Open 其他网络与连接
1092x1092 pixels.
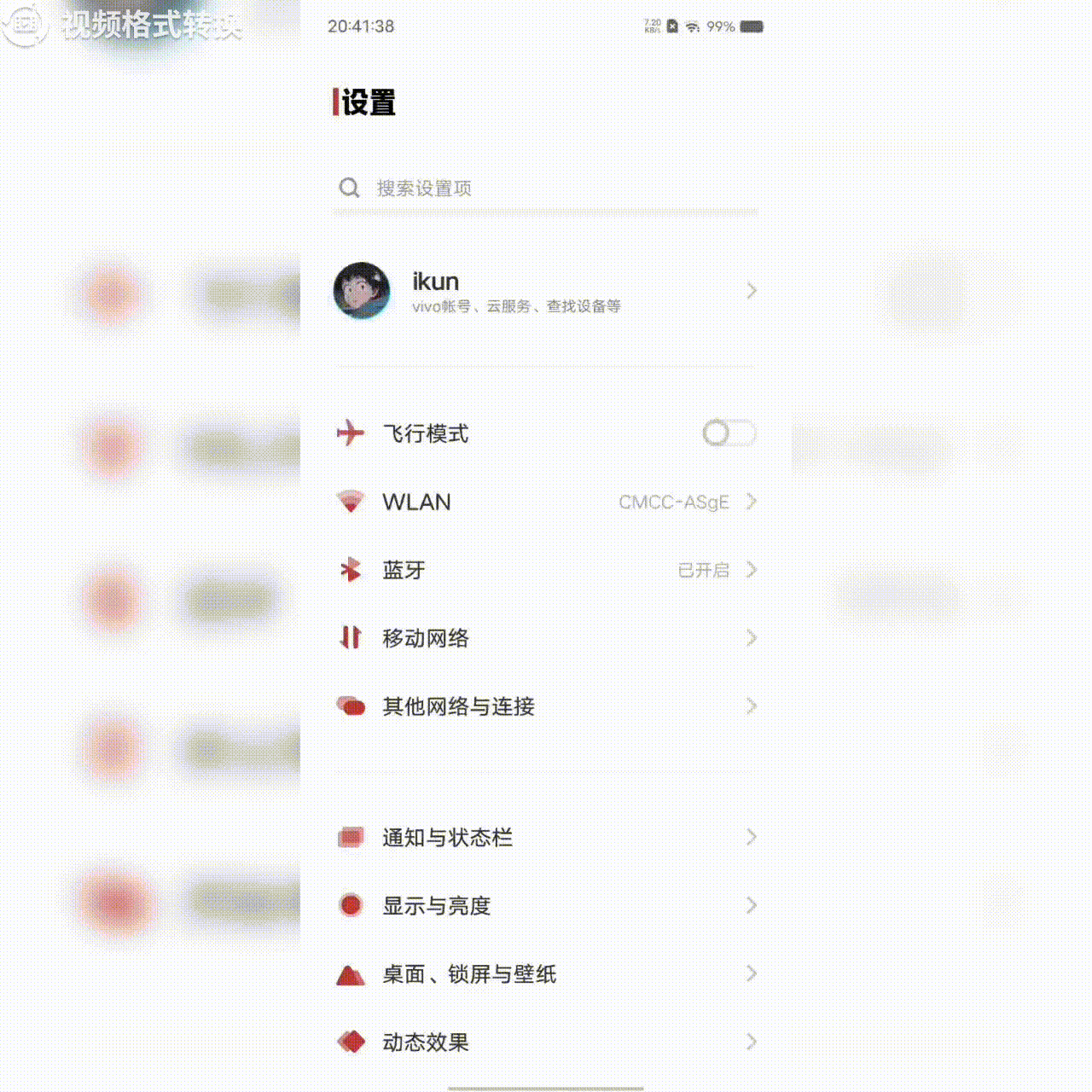544,706
